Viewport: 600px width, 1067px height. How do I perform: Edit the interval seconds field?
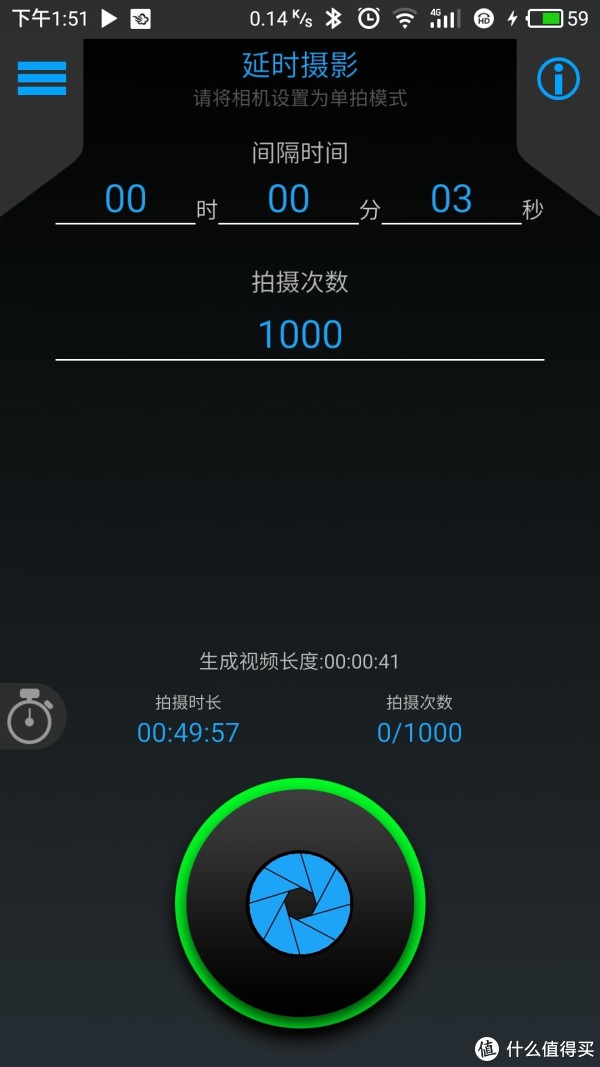click(452, 201)
